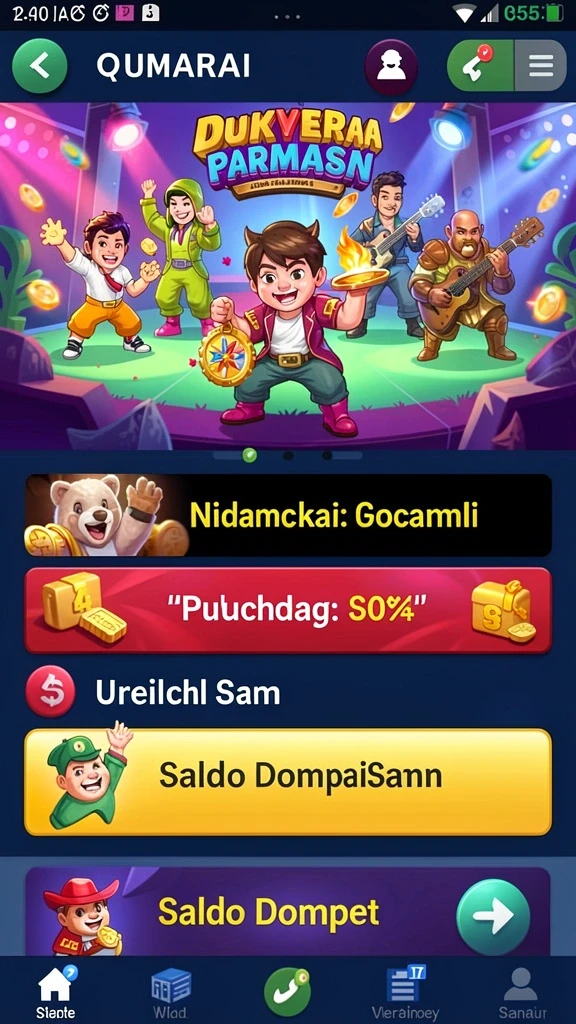Tap the green center key button
This screenshot has width=576, height=1024.
287,991
